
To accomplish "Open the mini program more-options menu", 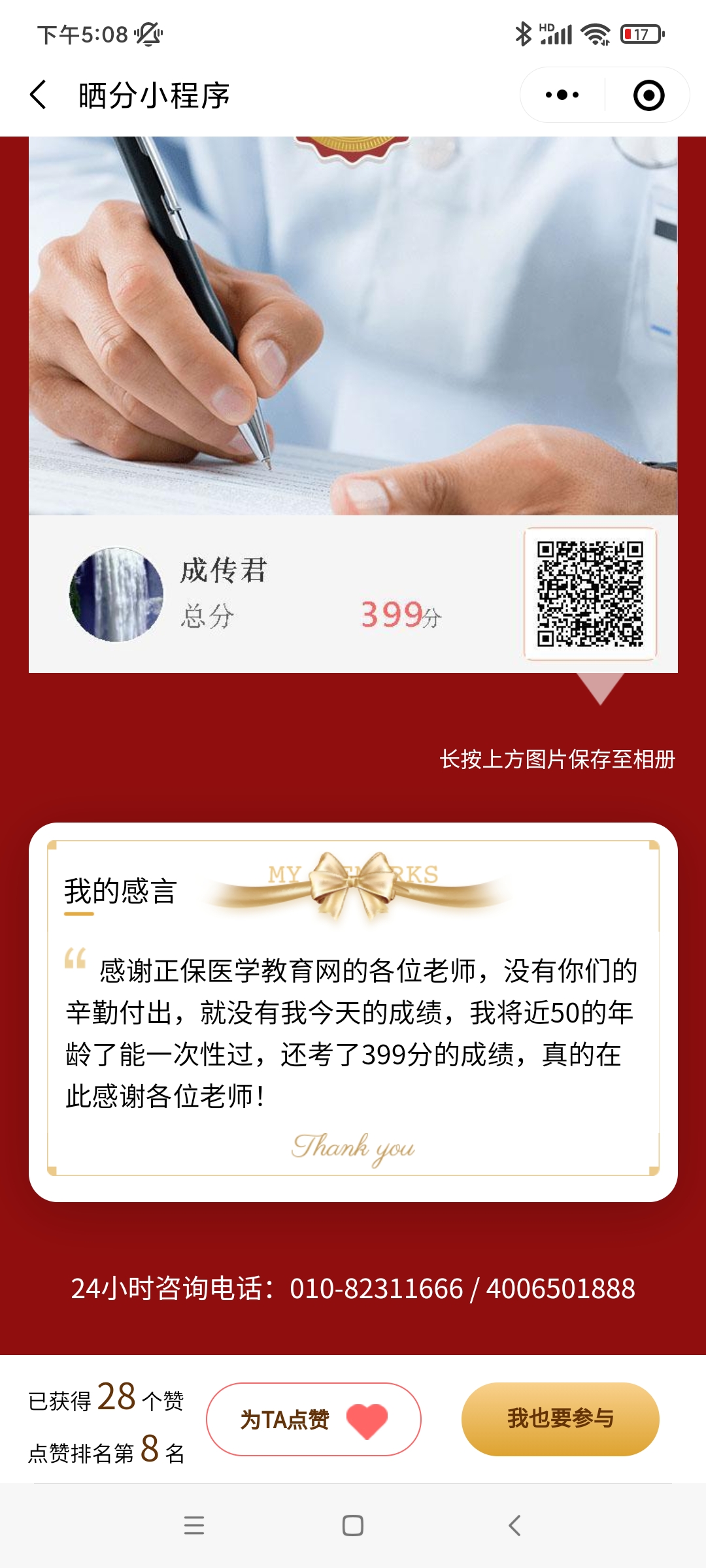I will [x=562, y=95].
